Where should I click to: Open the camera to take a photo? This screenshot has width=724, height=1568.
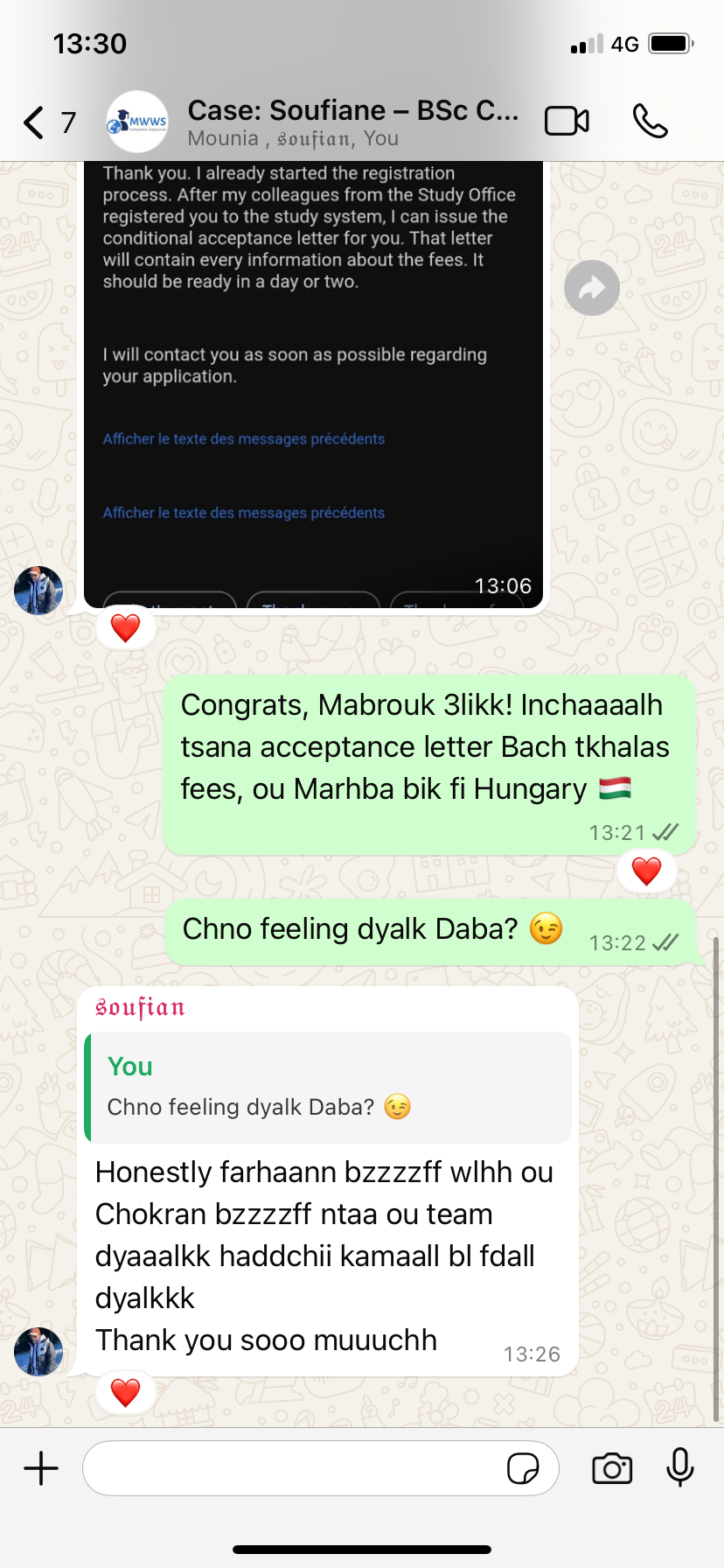click(x=612, y=1468)
